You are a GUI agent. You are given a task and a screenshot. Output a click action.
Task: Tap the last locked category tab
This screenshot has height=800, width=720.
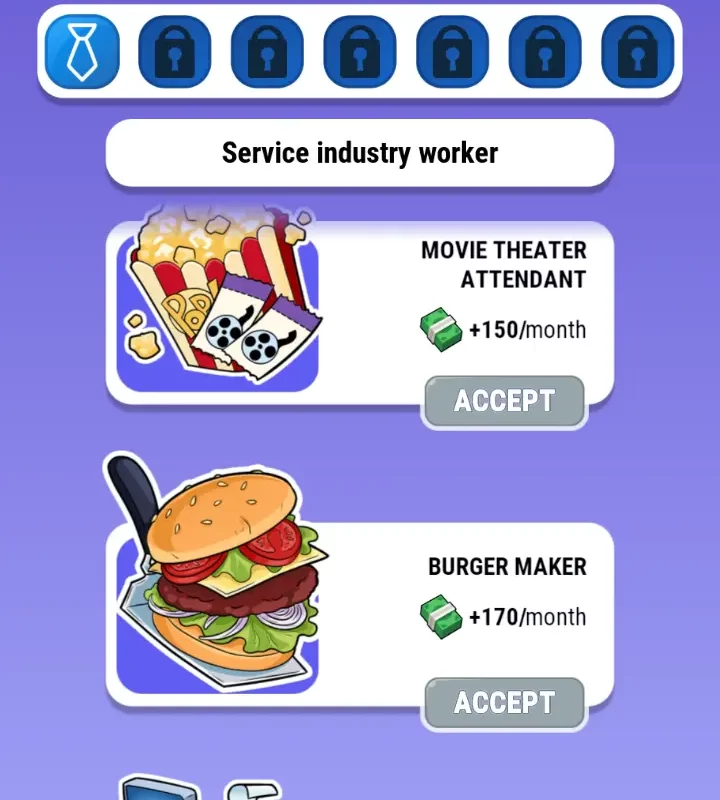pos(637,52)
